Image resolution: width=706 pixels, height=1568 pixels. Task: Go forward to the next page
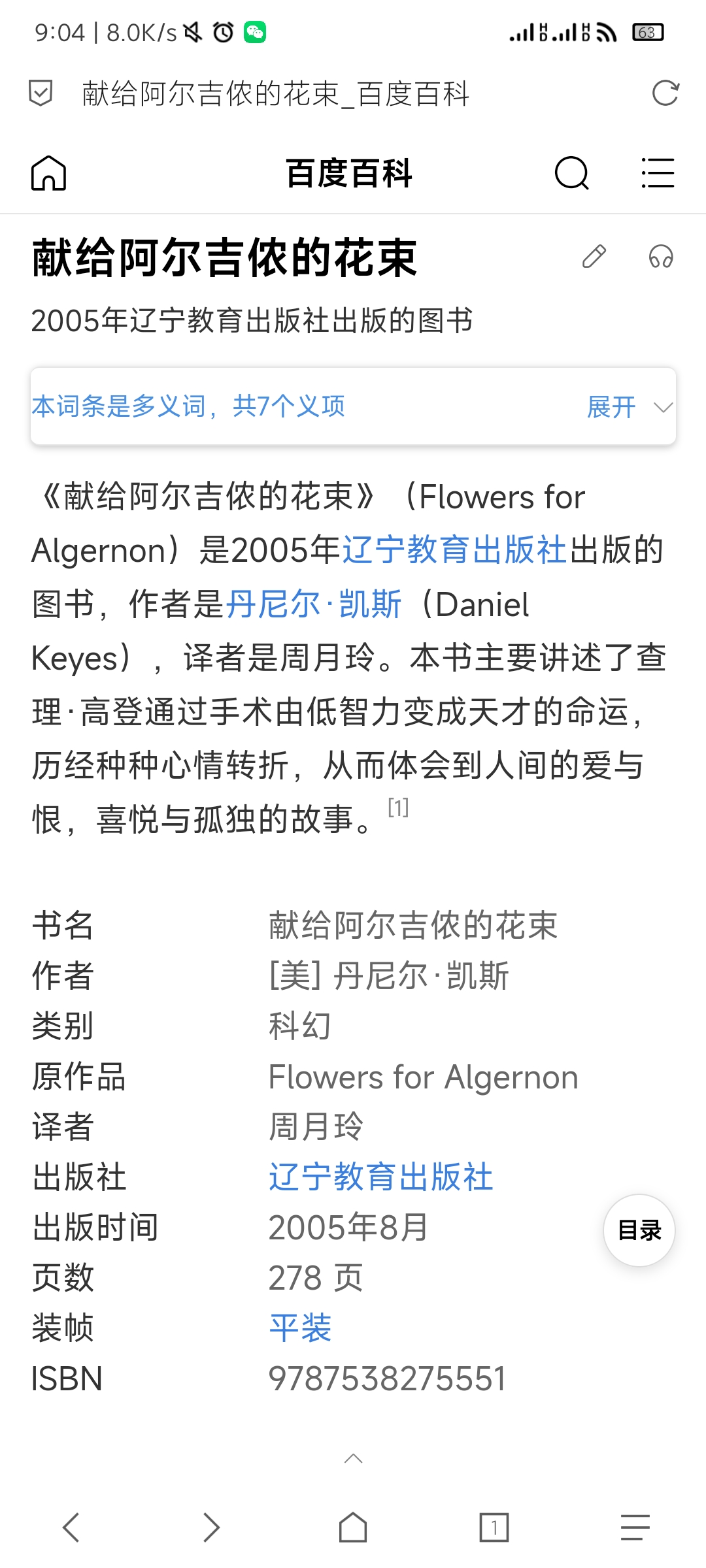coord(211,1527)
